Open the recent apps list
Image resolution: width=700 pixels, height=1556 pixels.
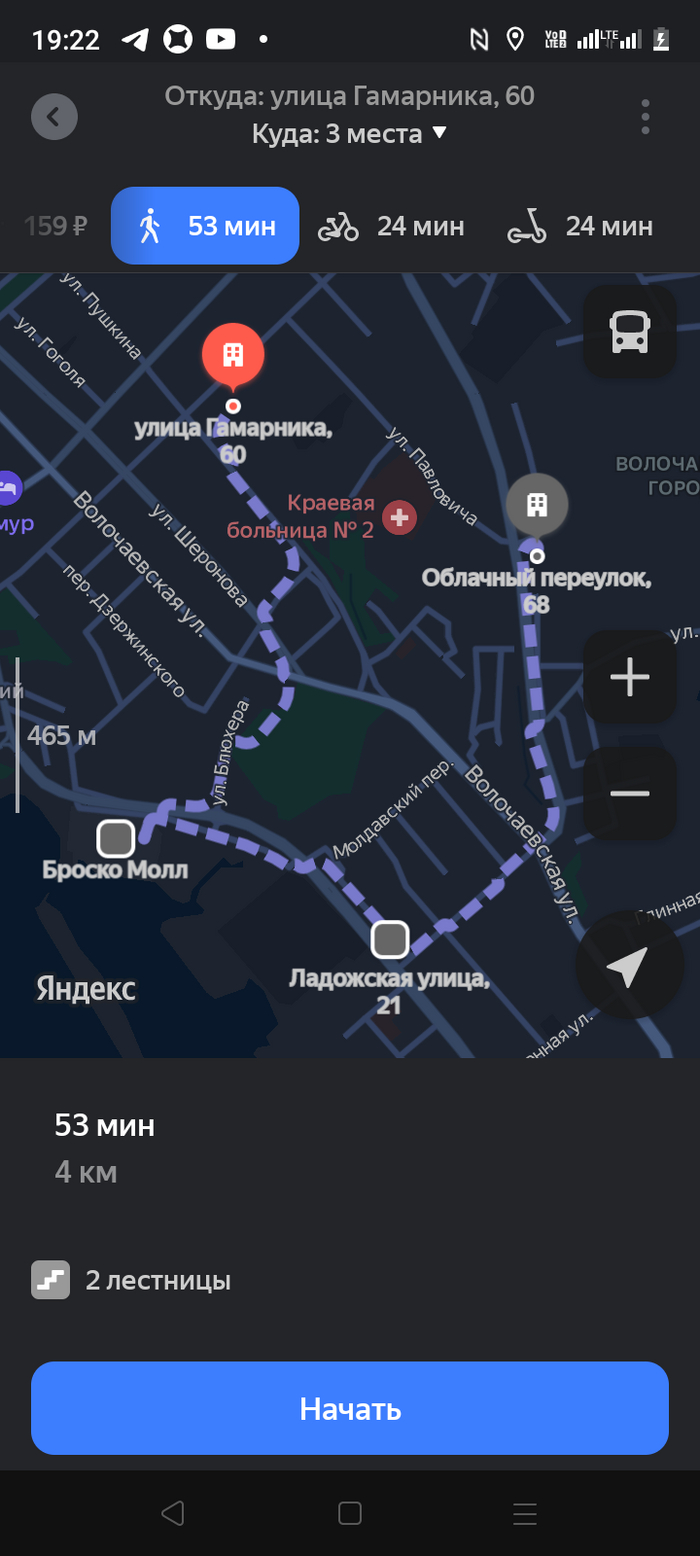point(525,1514)
